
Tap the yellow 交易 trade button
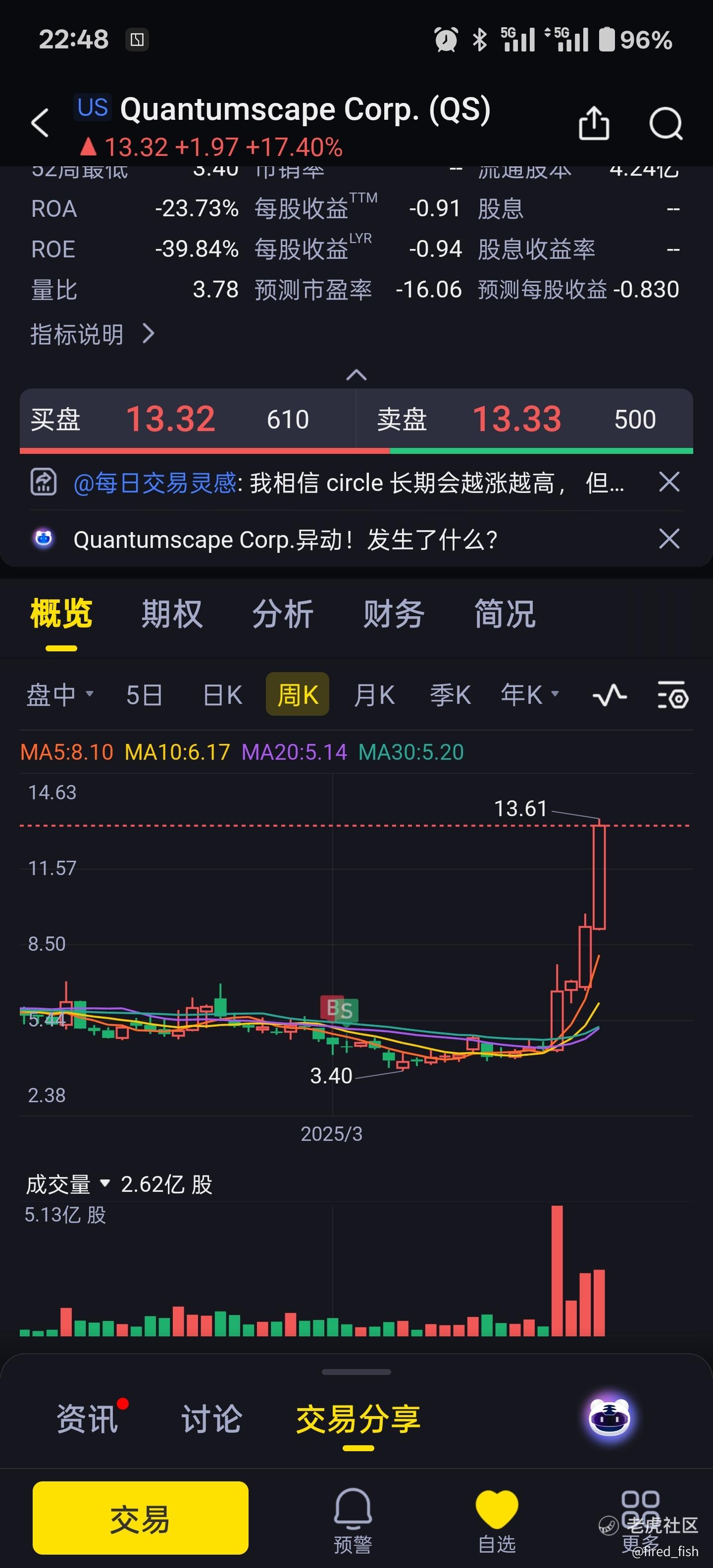click(140, 1518)
